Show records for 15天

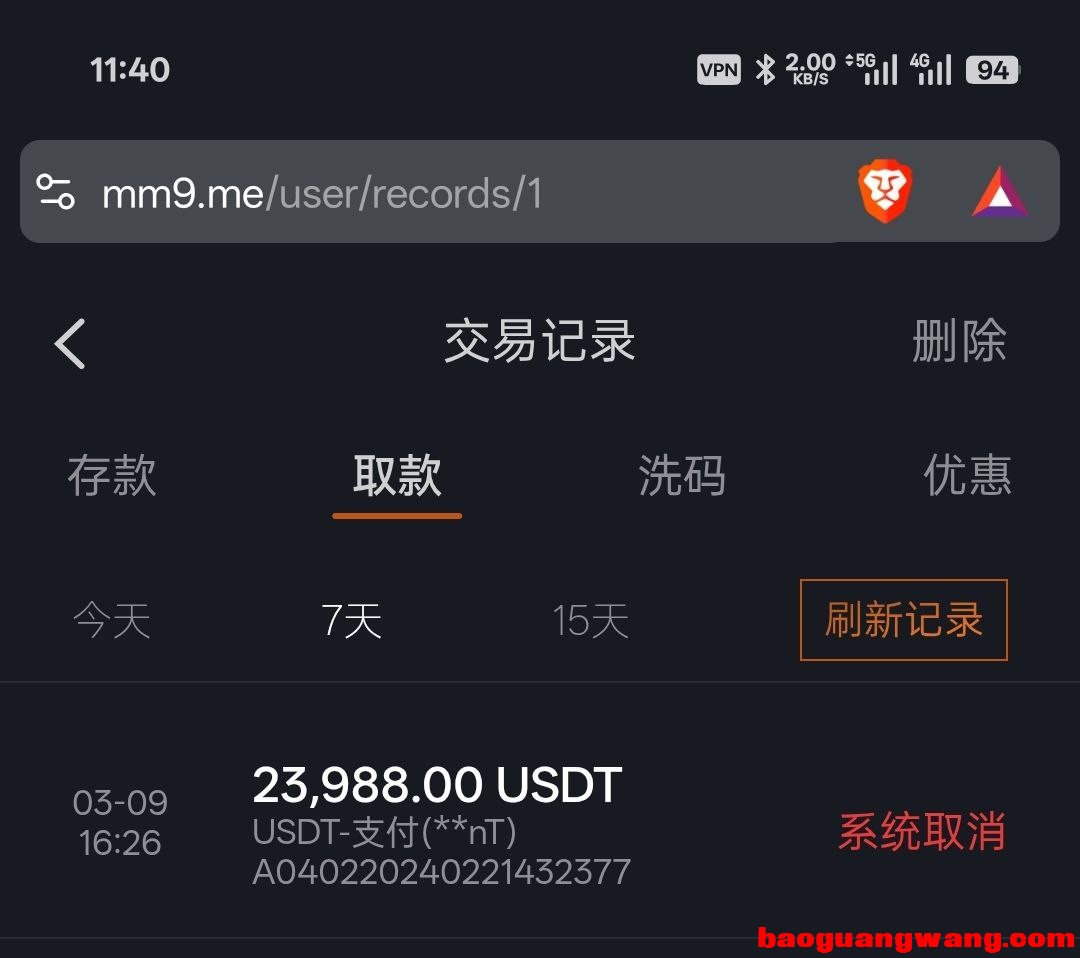point(590,621)
